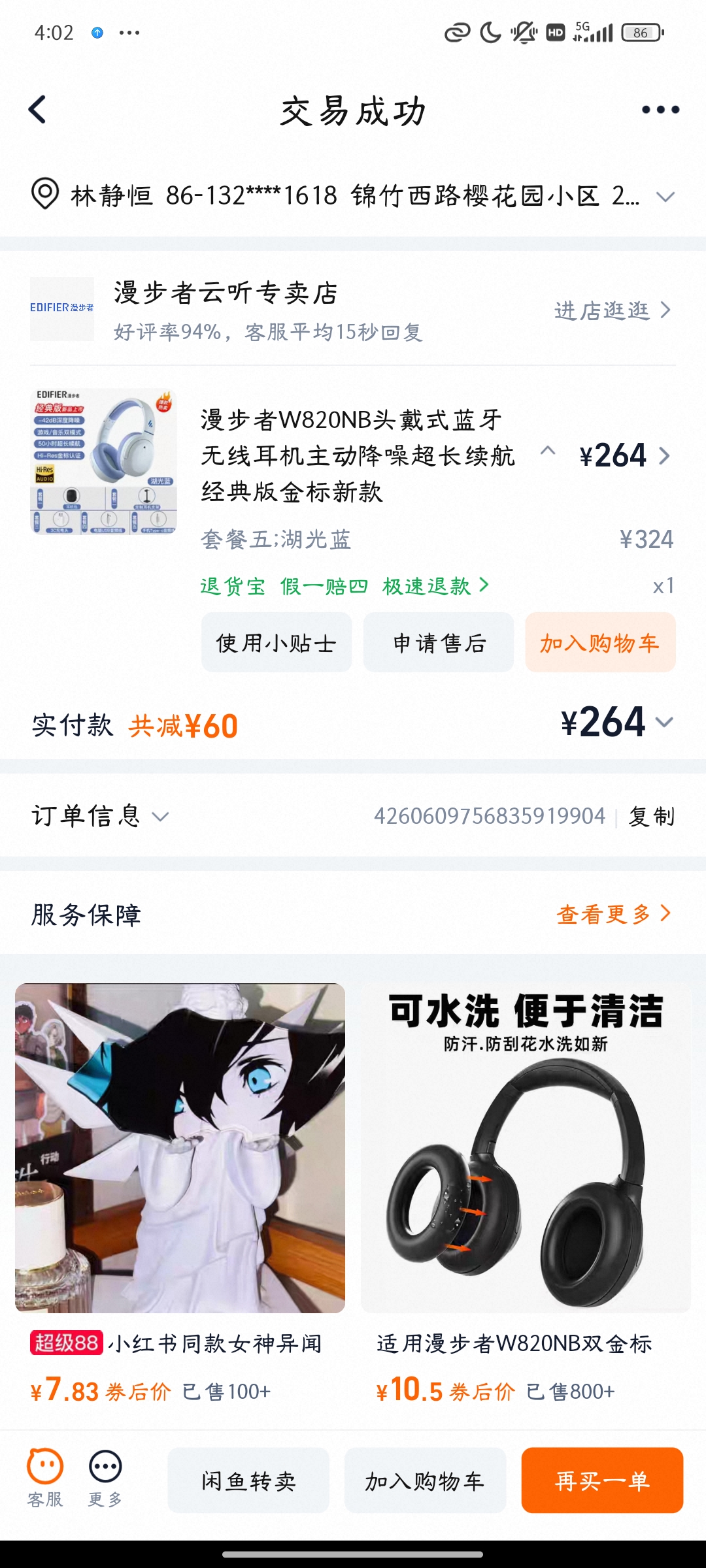Tap the gray 加入购物车 in the bottom bar
Image resolution: width=706 pixels, height=1568 pixels.
425,1480
